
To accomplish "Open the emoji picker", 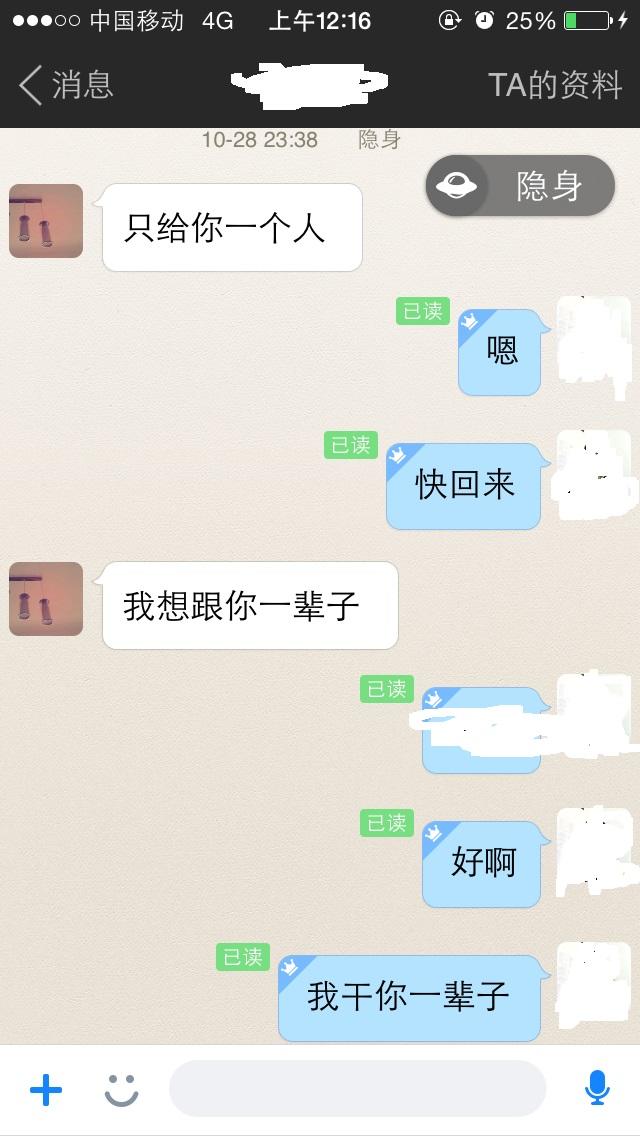I will pos(122,1090).
